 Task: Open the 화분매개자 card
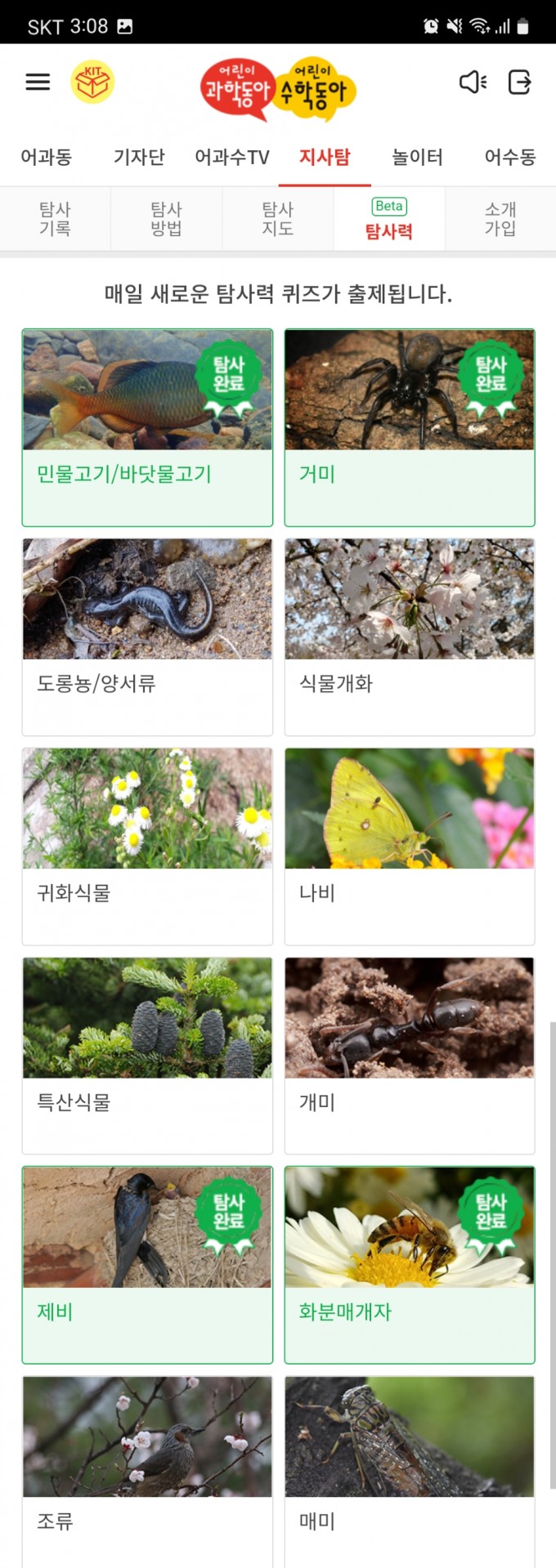coord(410,1265)
